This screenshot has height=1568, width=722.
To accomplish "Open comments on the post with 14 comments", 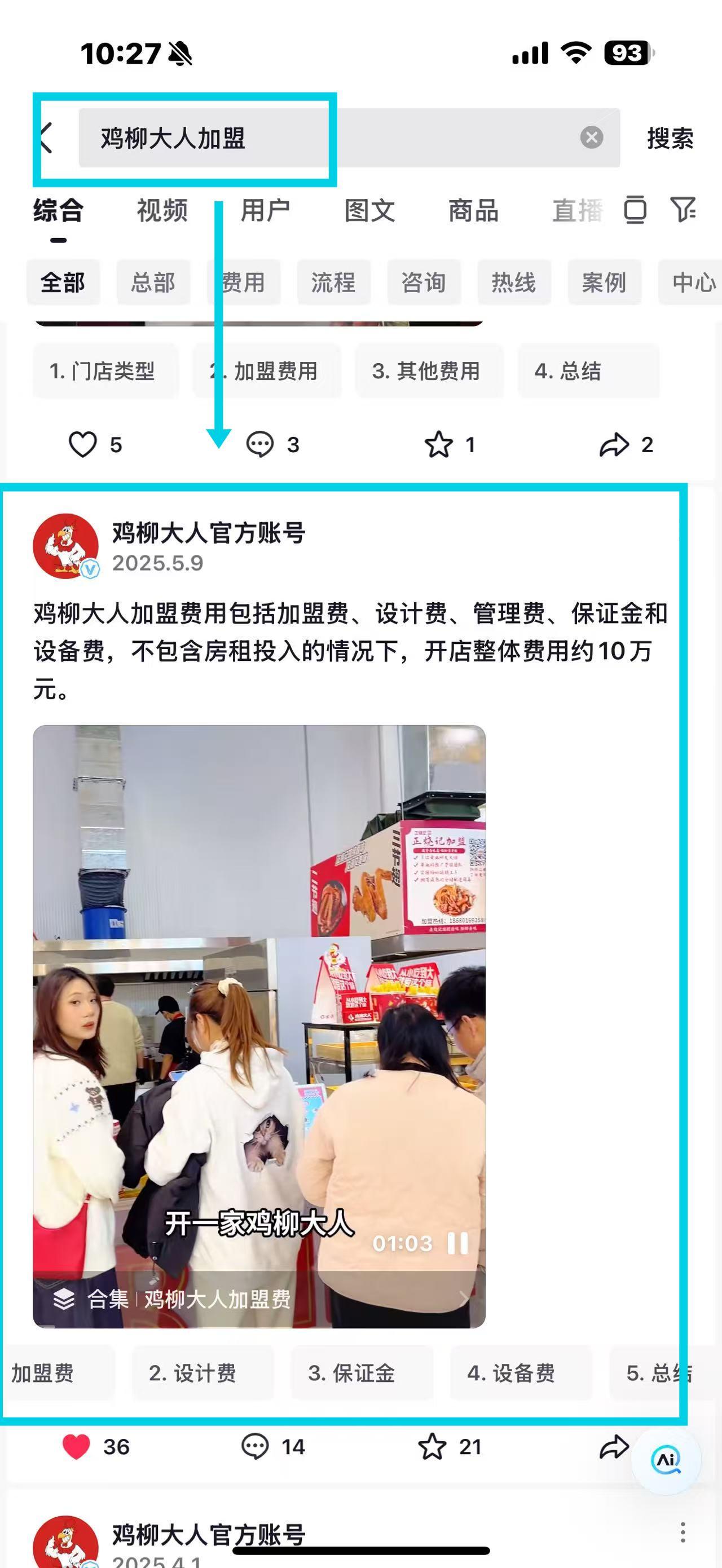I will coord(256,1446).
